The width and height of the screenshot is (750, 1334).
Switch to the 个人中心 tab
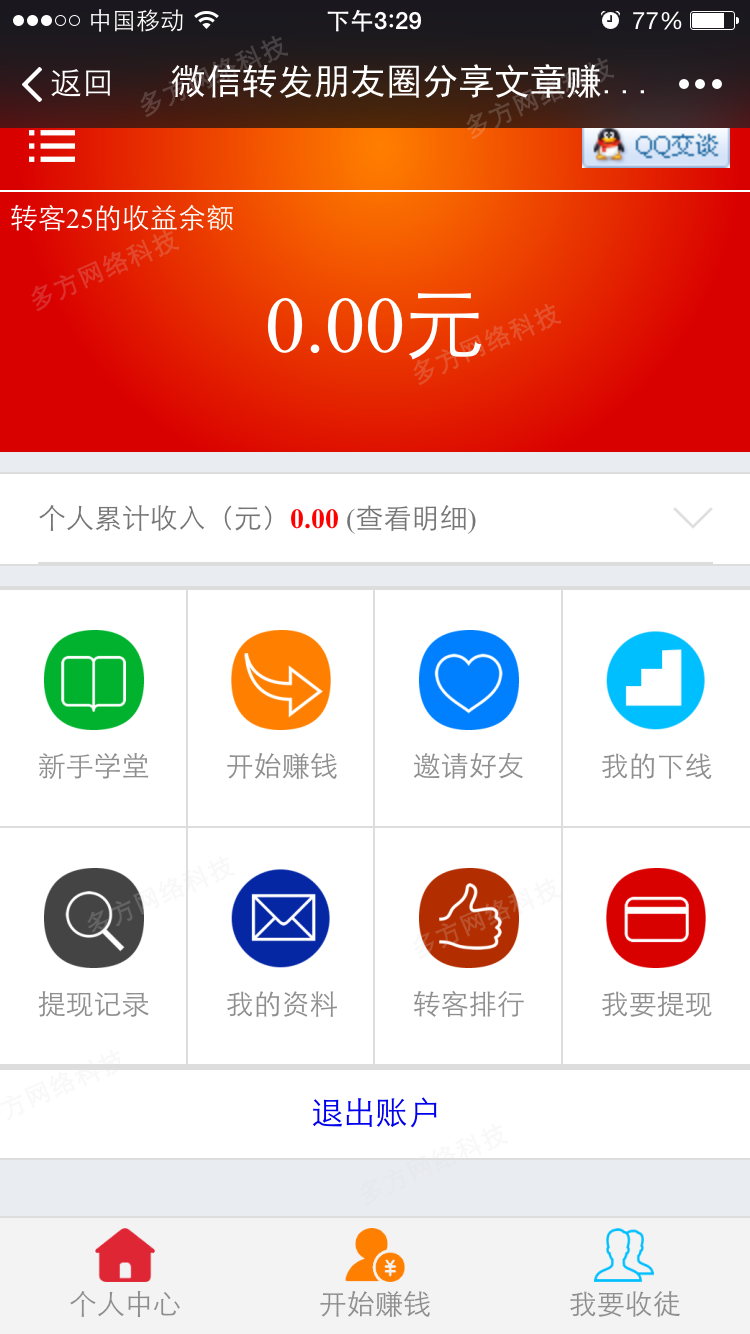pos(125,1275)
